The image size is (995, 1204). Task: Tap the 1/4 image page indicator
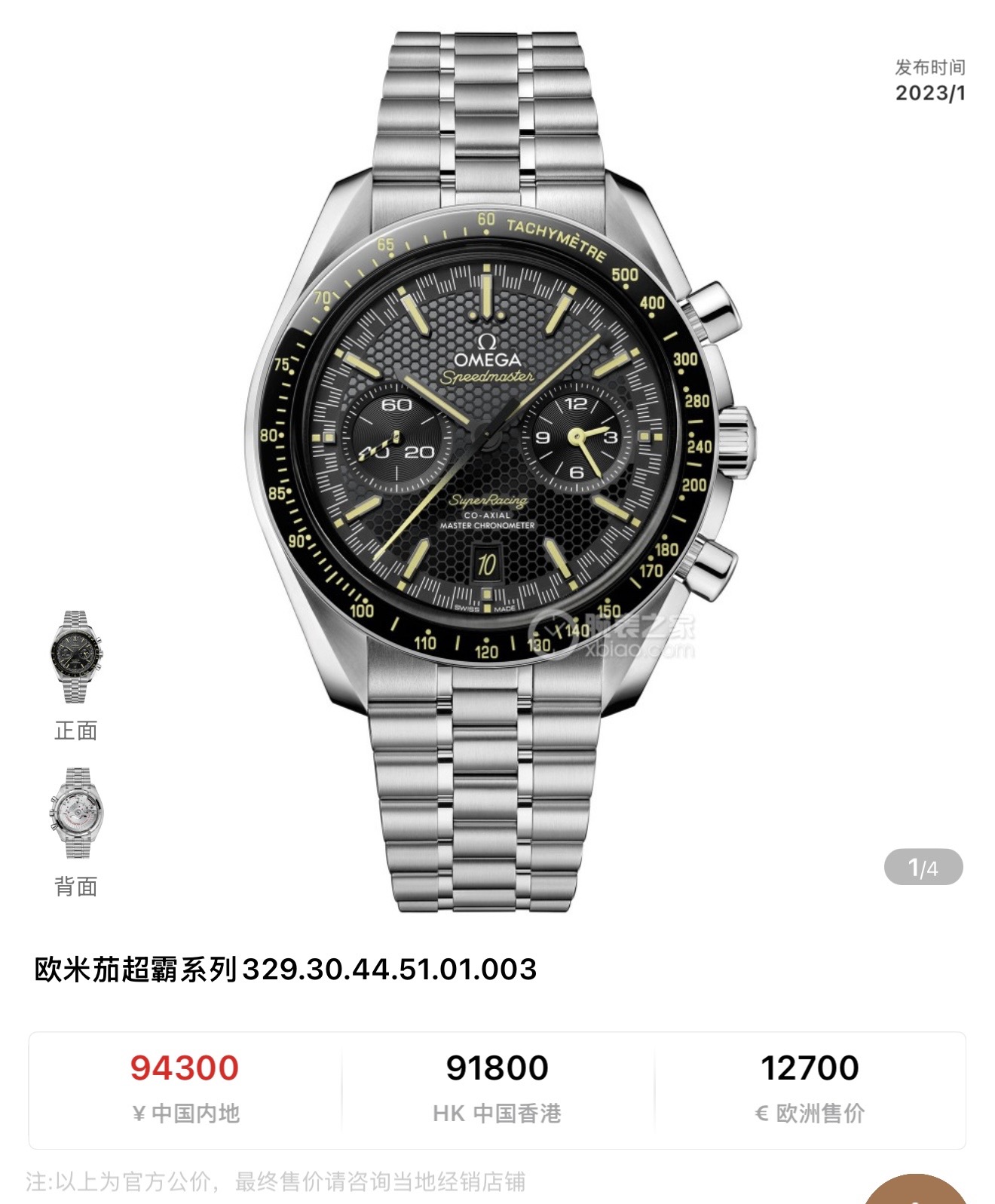(x=923, y=867)
